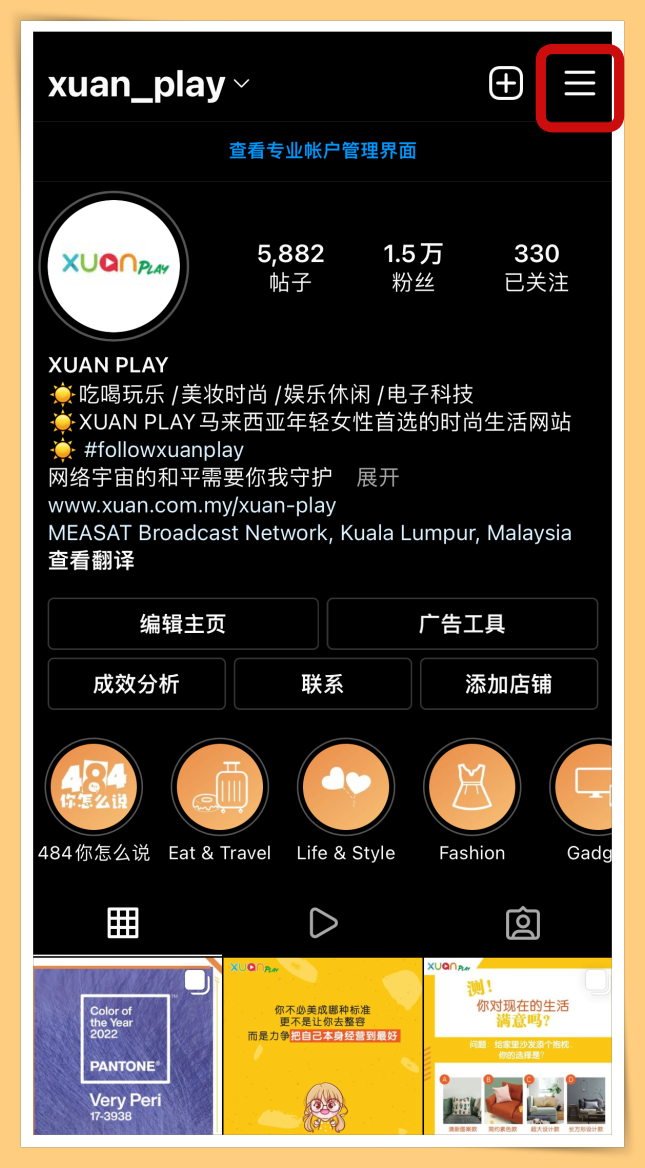
Task: View the XUAN PLAY profile picture
Action: [114, 266]
